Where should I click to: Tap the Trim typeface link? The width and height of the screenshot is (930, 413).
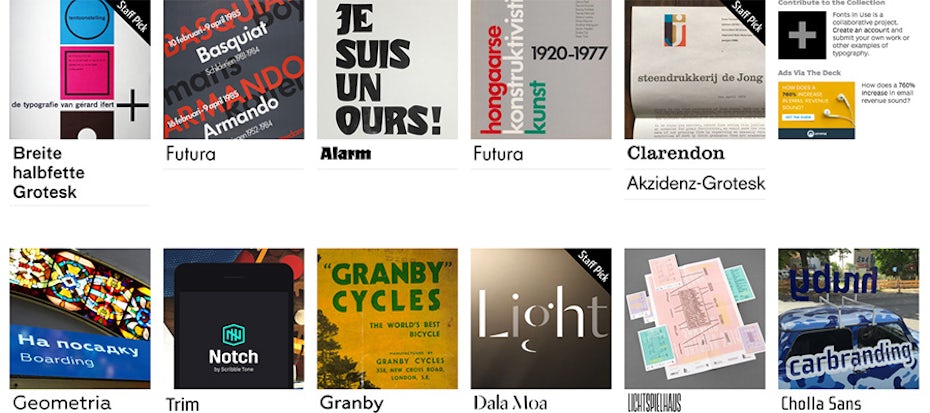(x=182, y=404)
